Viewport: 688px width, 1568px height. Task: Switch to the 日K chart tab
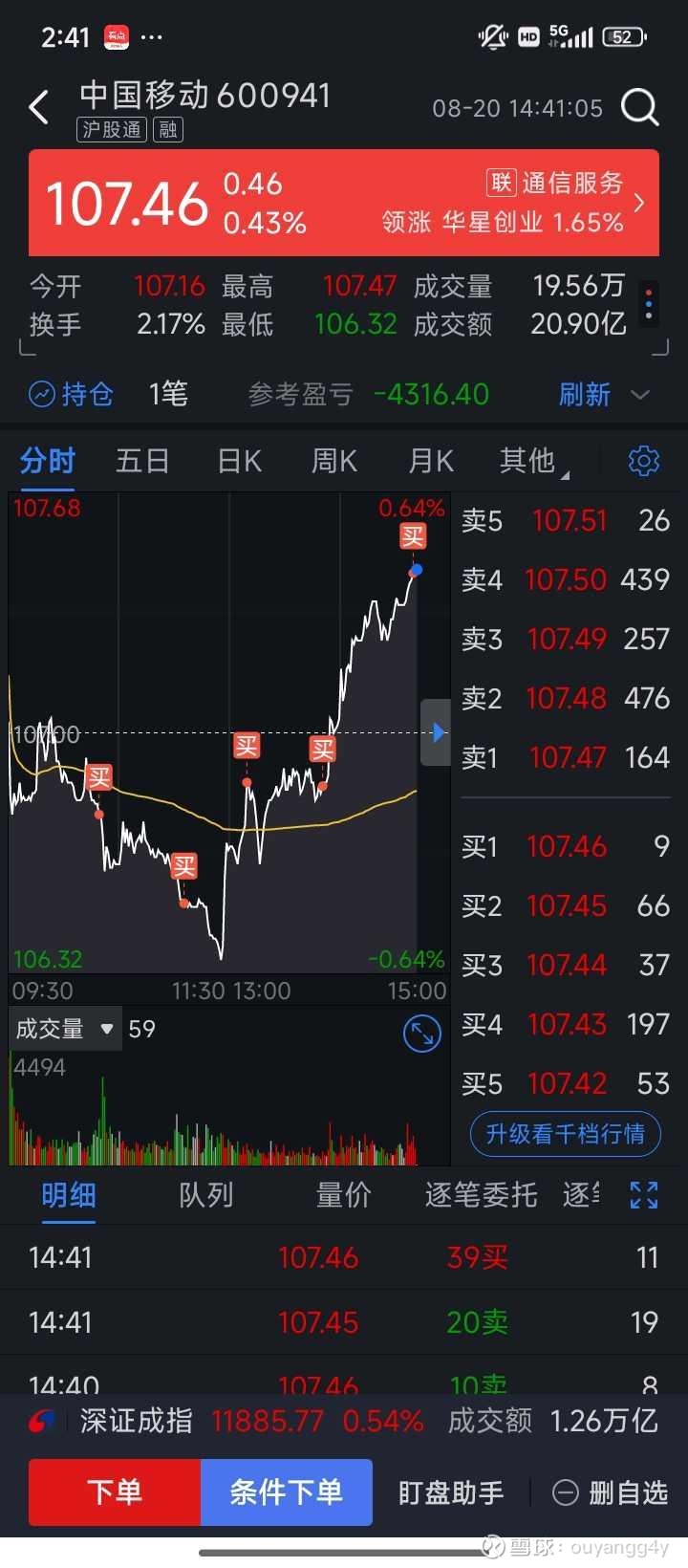[239, 461]
